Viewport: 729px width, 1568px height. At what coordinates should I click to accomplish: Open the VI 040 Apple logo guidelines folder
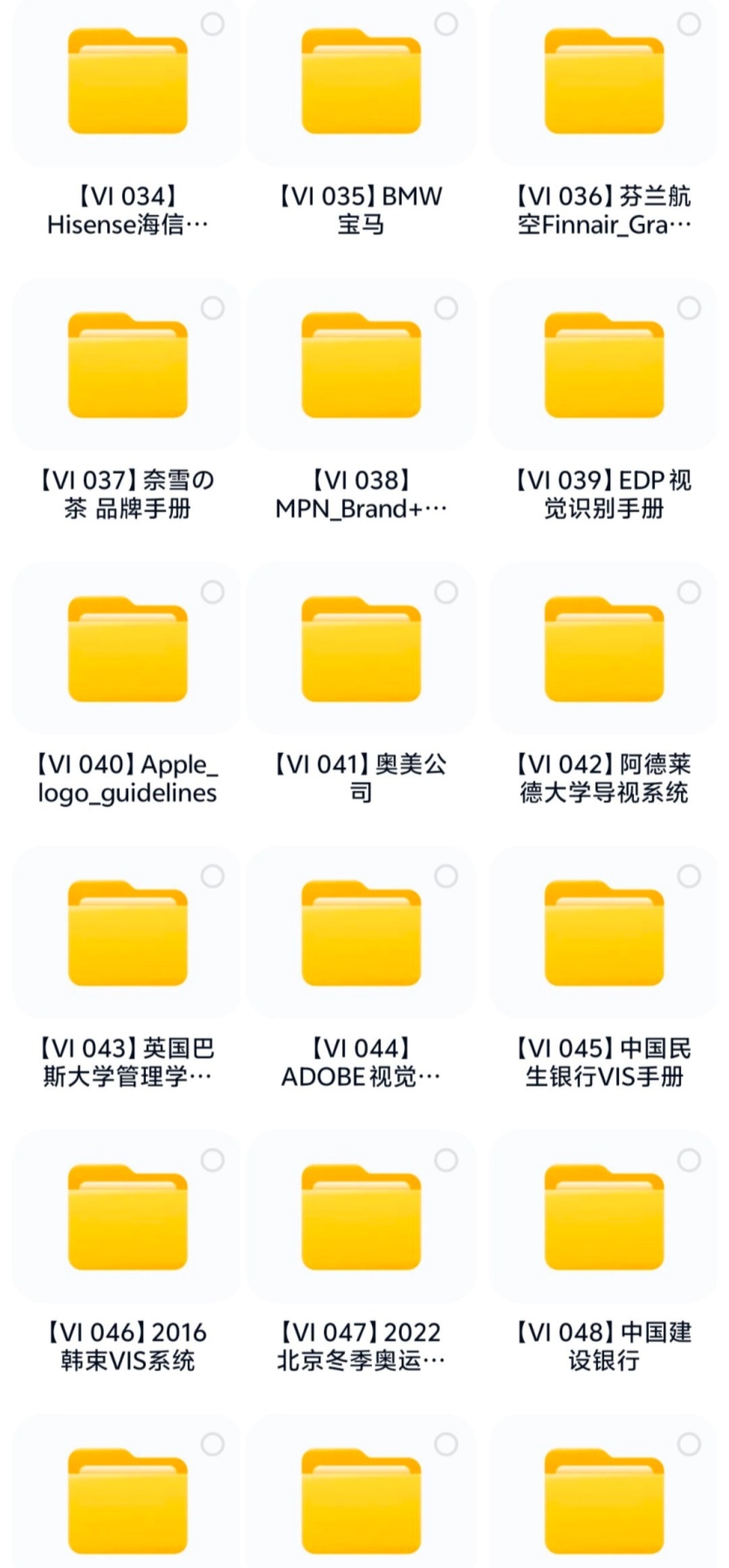pyautogui.click(x=128, y=649)
